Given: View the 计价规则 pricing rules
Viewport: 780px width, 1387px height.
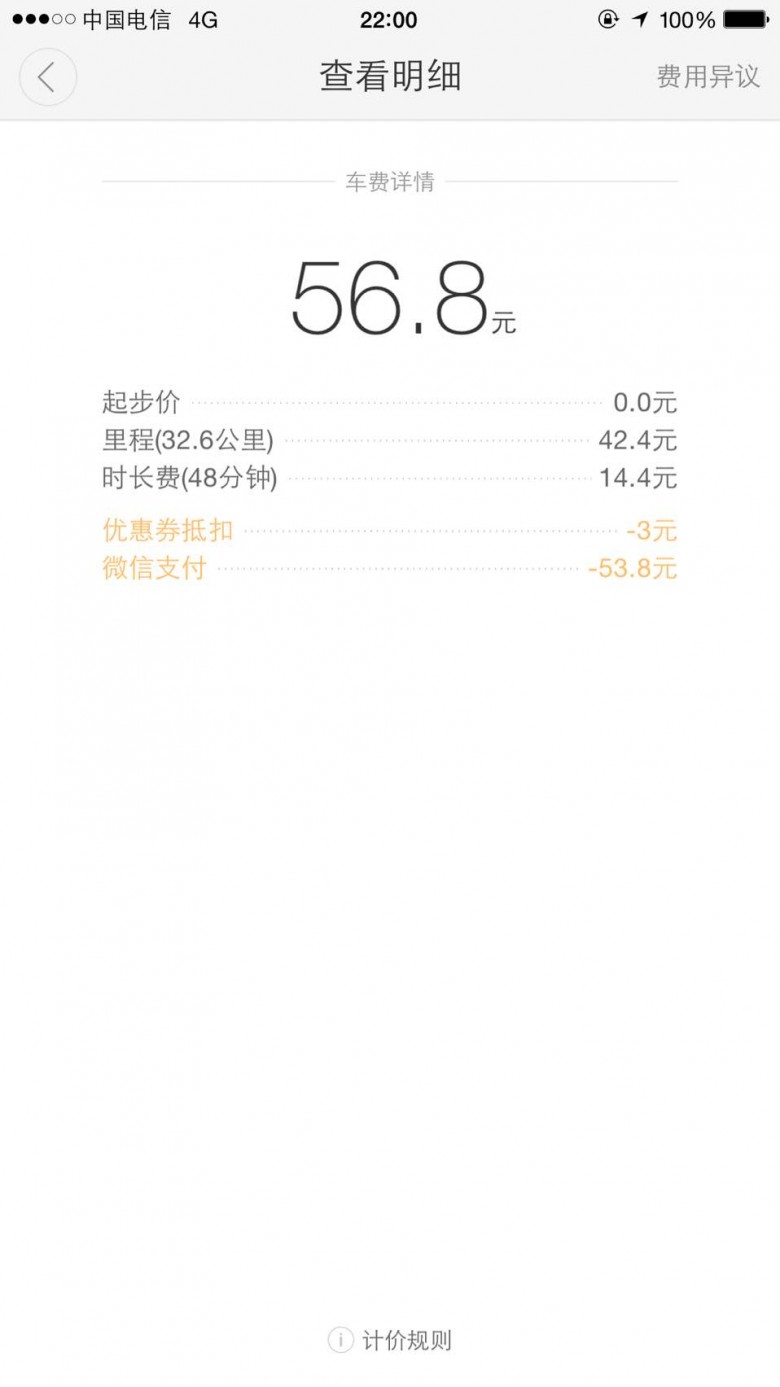Looking at the screenshot, I should point(390,1340).
